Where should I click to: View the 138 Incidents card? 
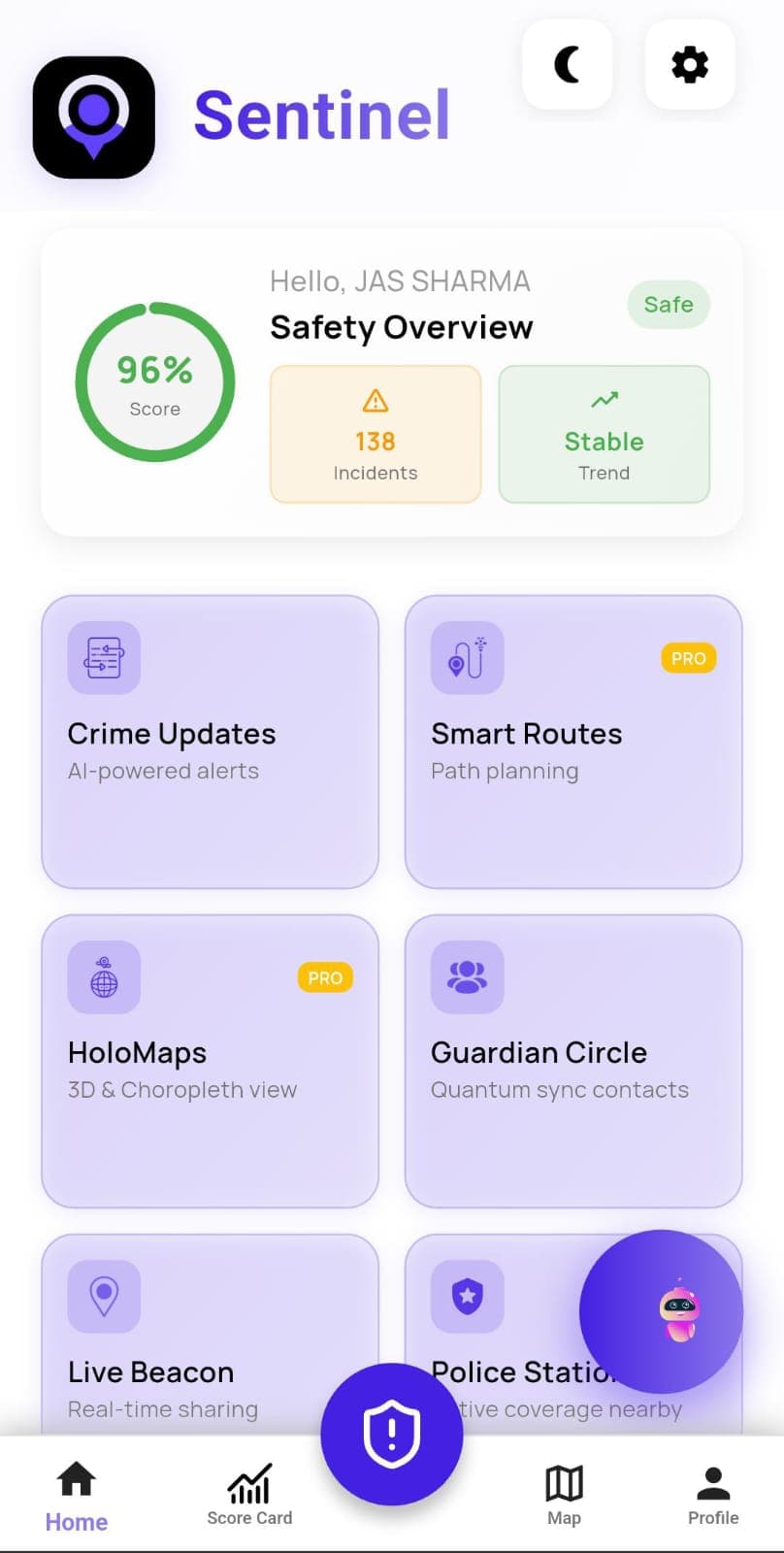coord(375,434)
